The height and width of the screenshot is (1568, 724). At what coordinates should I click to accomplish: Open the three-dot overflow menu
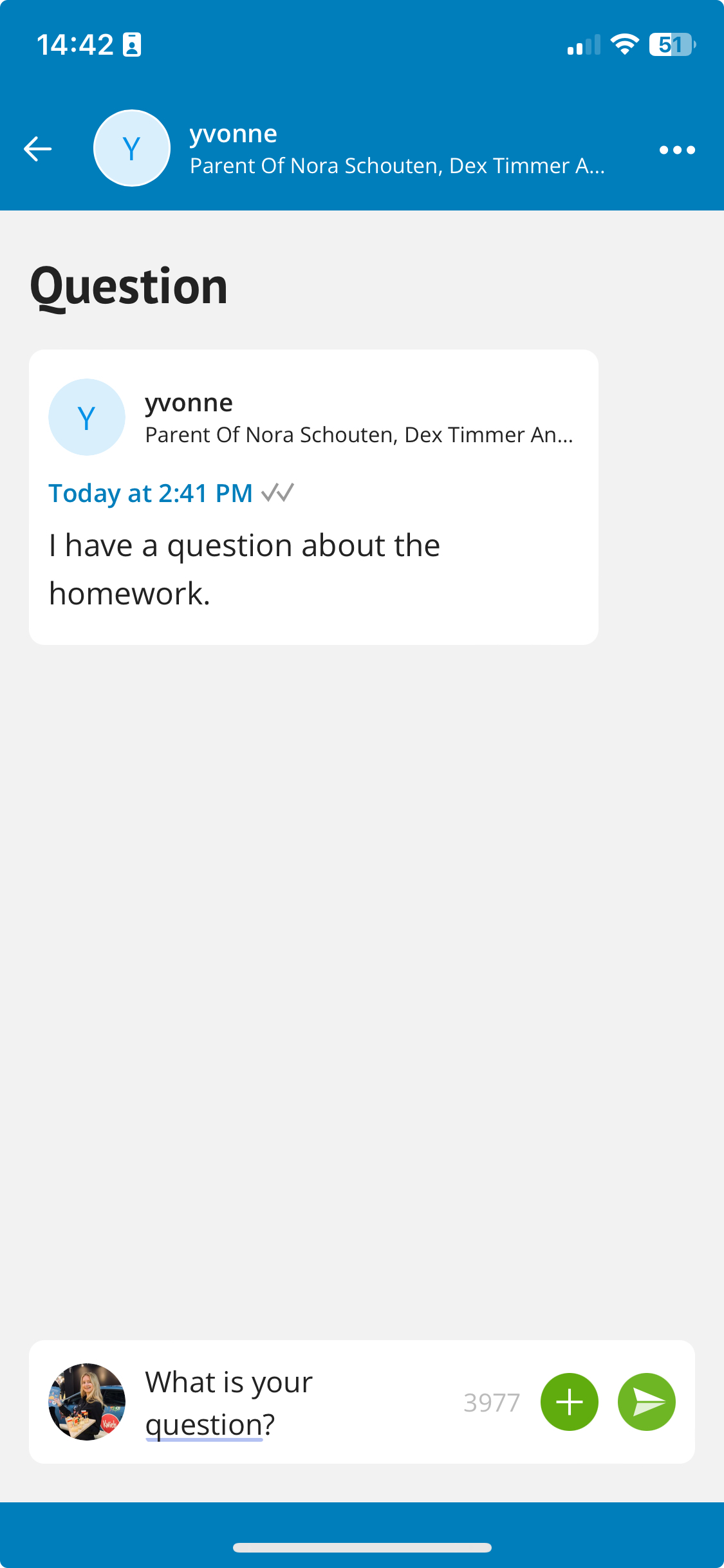[677, 150]
